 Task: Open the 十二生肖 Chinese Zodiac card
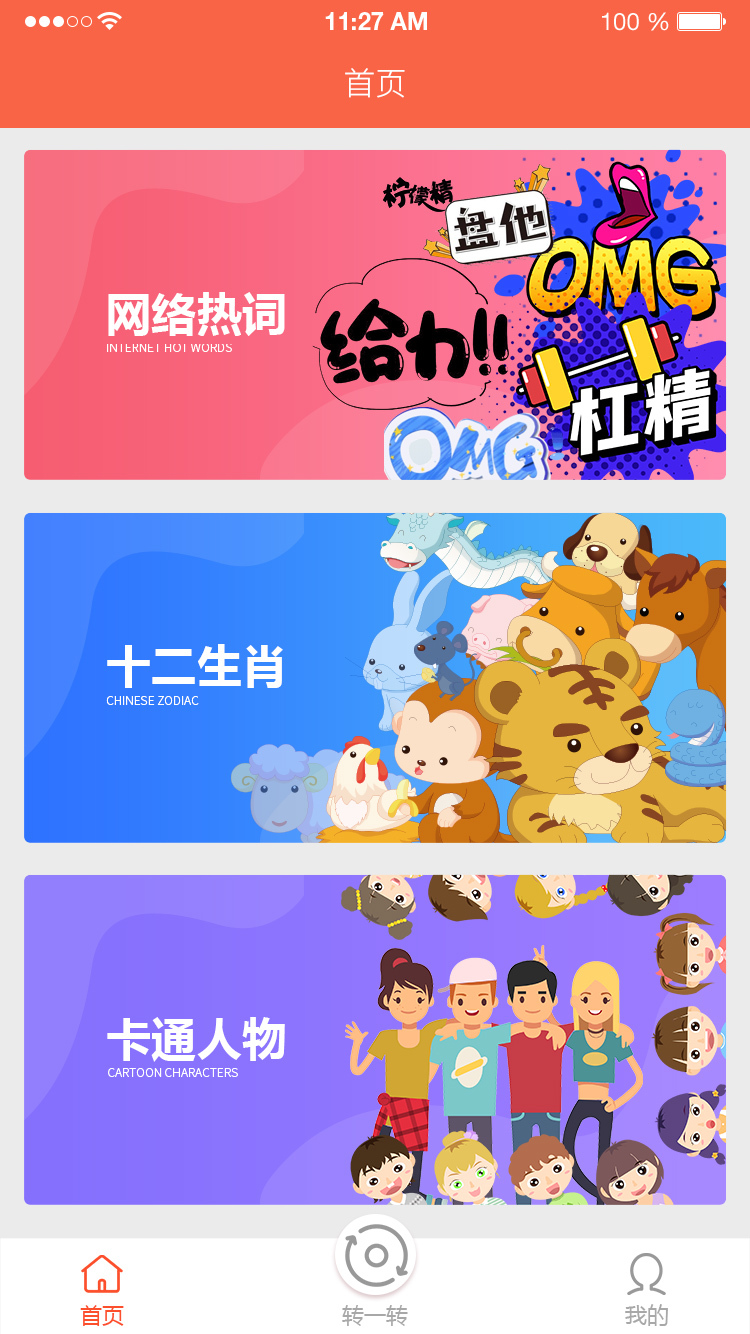[375, 678]
